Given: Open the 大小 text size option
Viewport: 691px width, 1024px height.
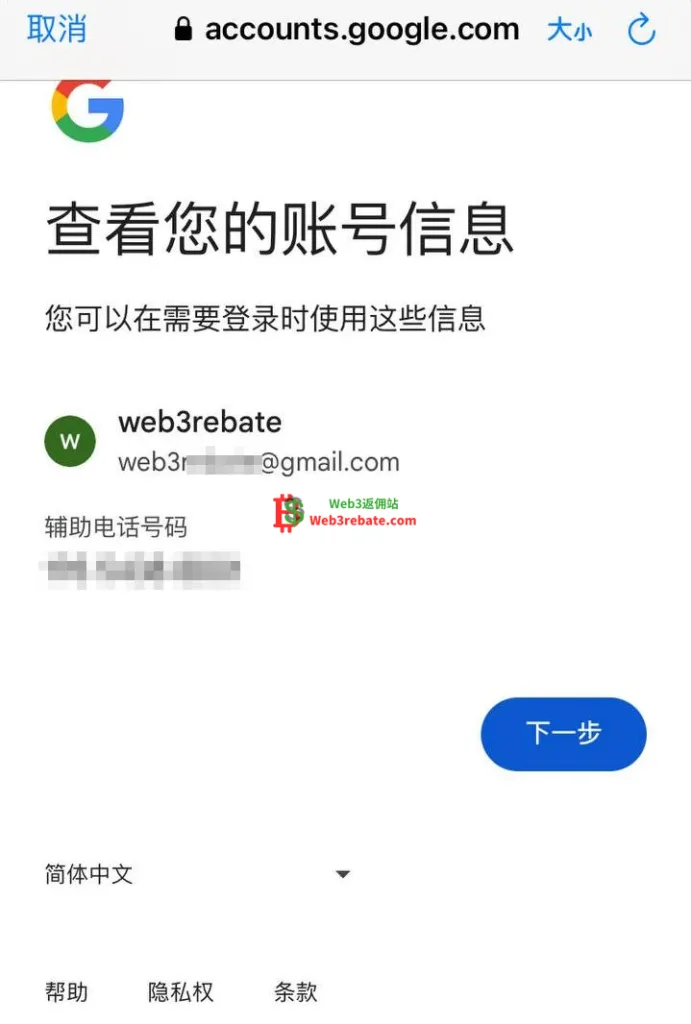Looking at the screenshot, I should click(569, 30).
